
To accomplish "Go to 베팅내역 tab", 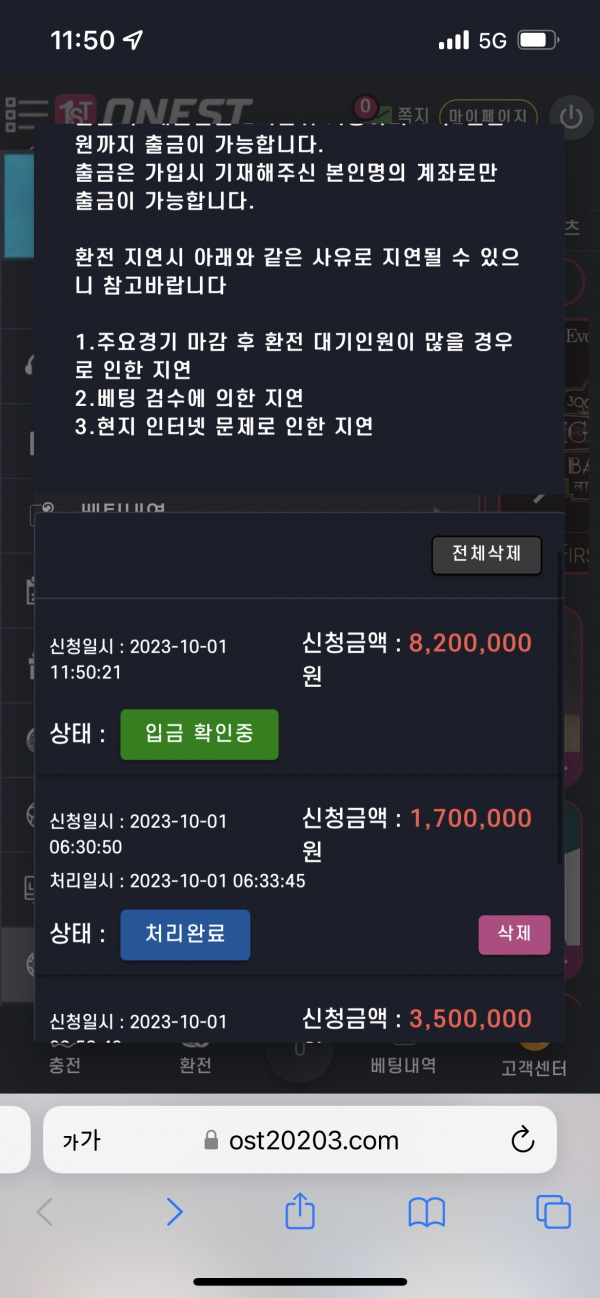I will click(403, 1065).
